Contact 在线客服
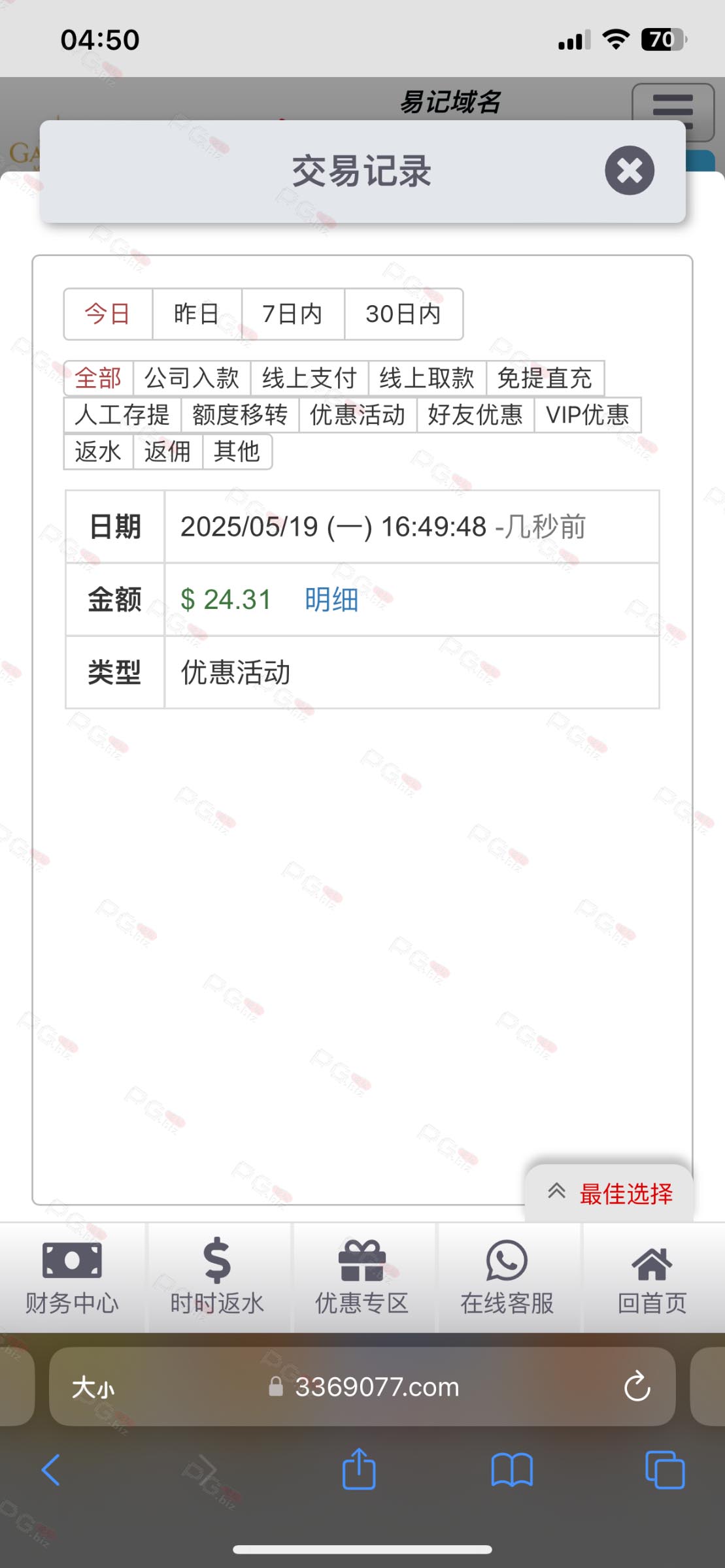725x1568 pixels. [507, 1277]
